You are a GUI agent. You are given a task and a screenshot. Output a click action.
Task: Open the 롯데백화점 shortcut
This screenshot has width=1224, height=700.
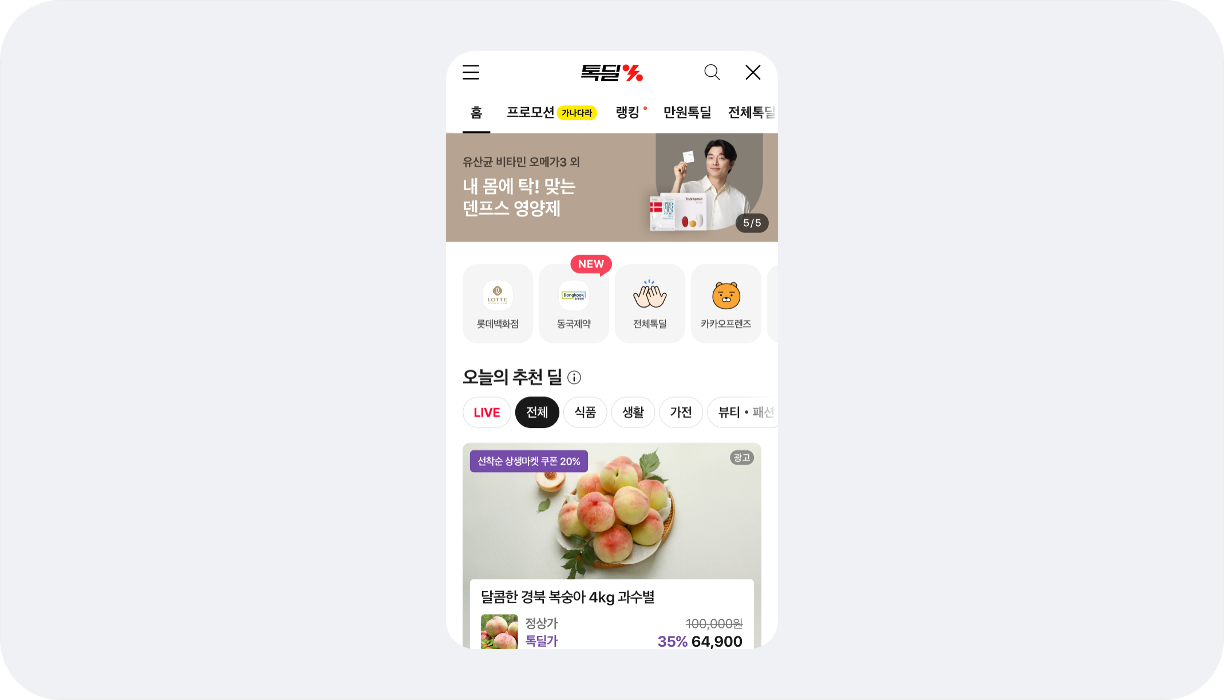[x=498, y=303]
